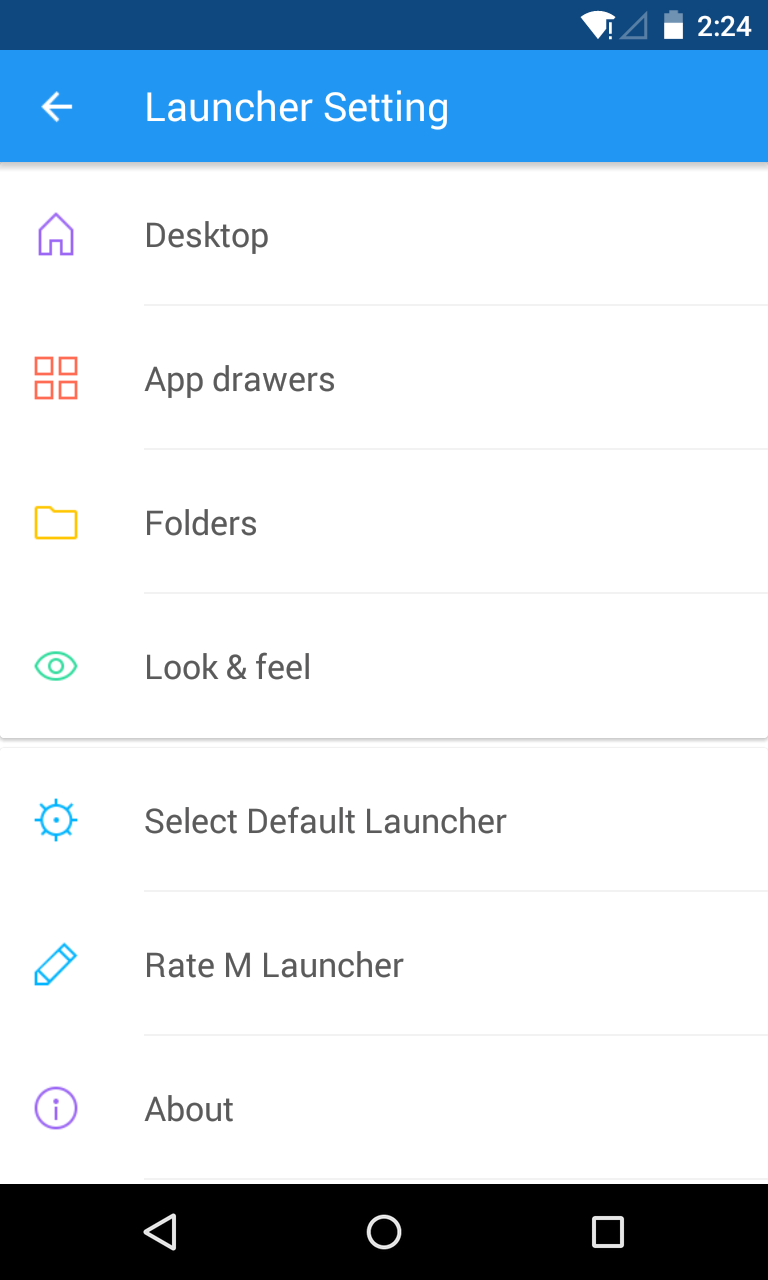Open Look & feel settings
The width and height of the screenshot is (768, 1280).
pyautogui.click(x=384, y=667)
